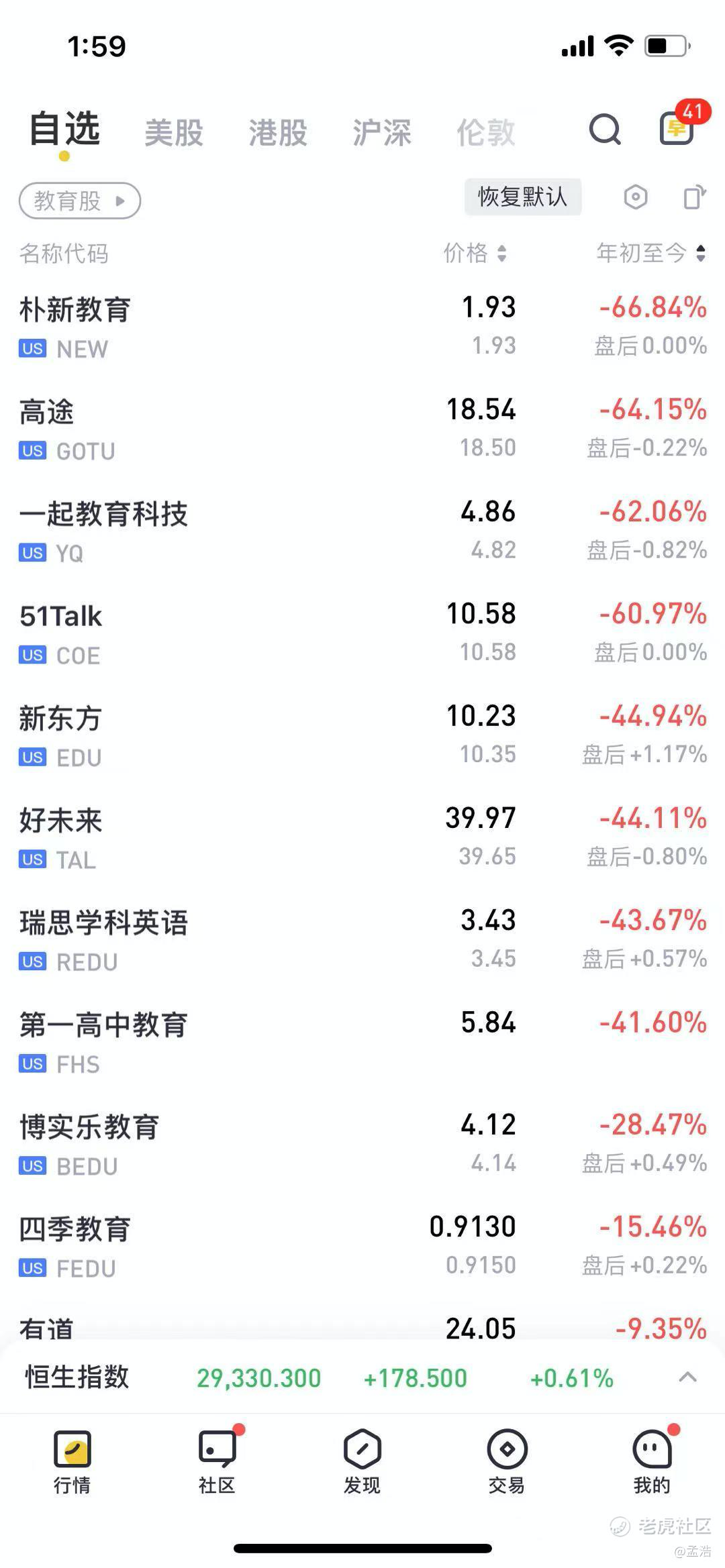Open the edit watchlist icon

(693, 197)
